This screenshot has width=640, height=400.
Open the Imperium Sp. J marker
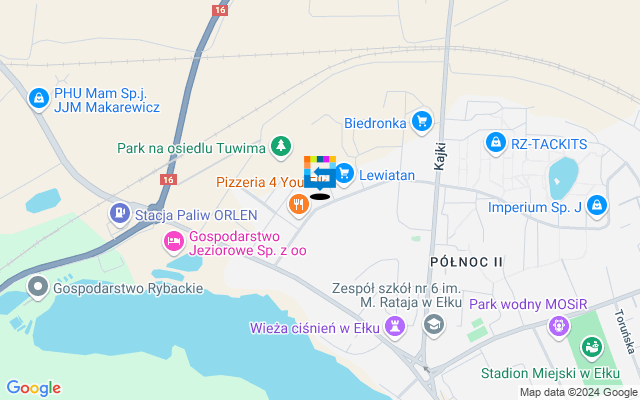click(596, 206)
